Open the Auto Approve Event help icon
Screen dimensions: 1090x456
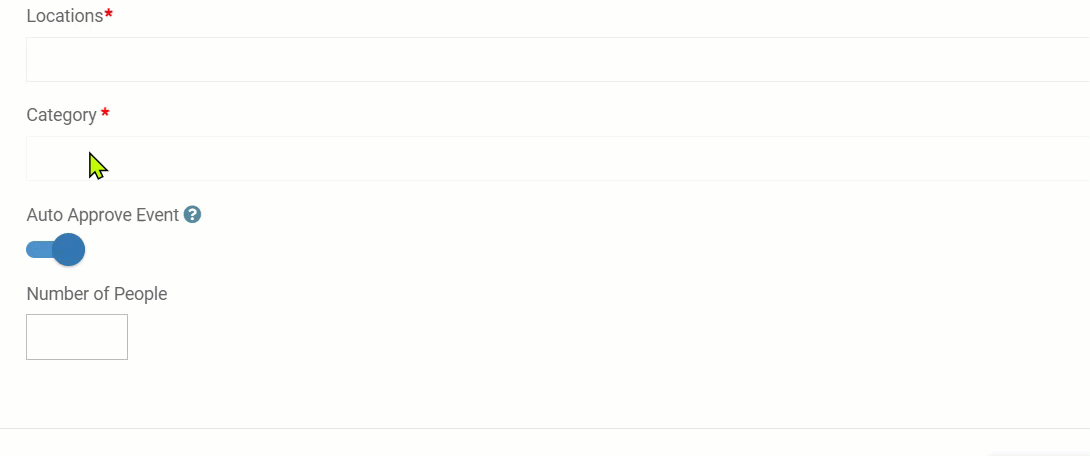tap(193, 215)
